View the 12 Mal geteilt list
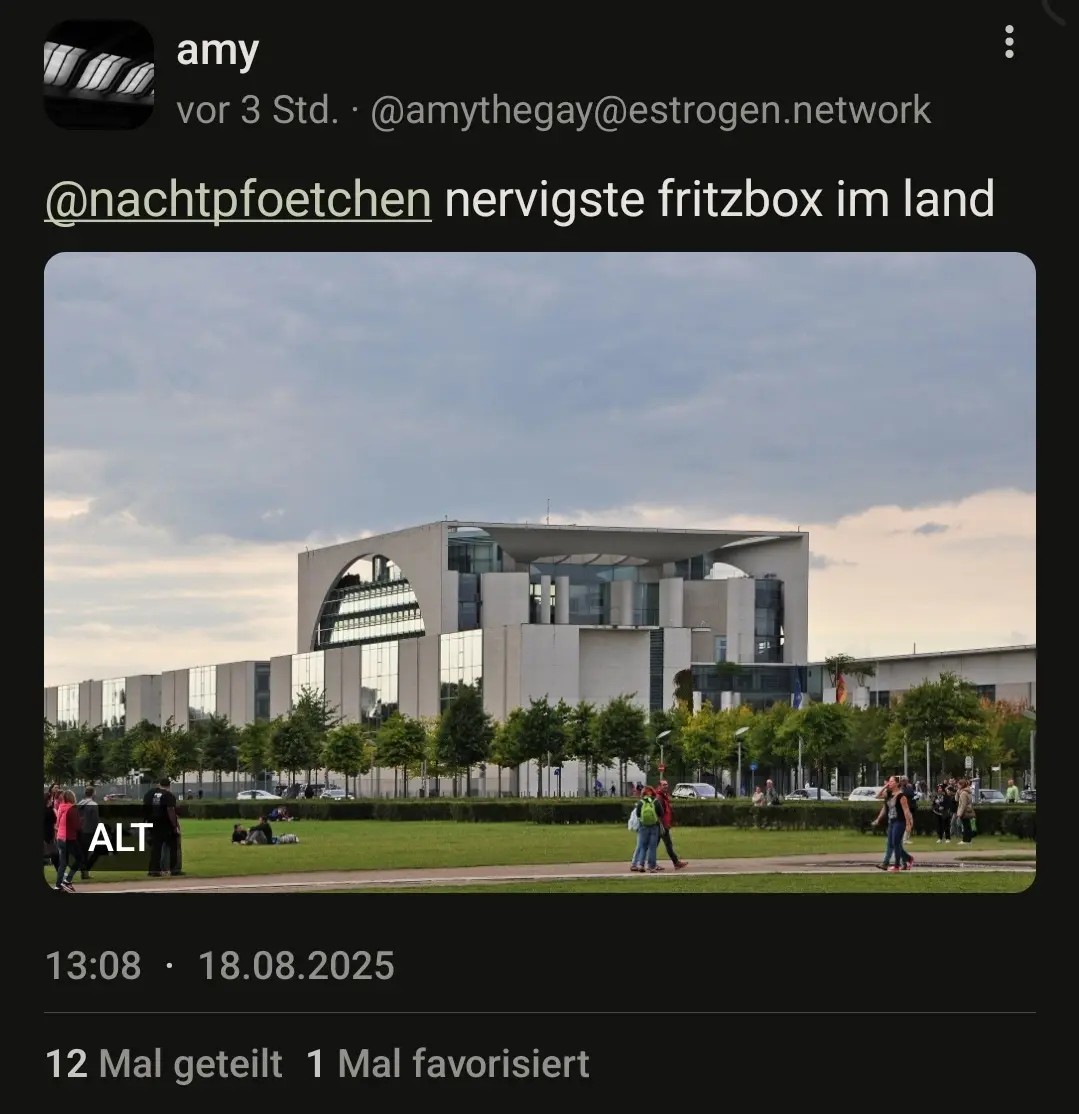1079x1114 pixels. (164, 1064)
